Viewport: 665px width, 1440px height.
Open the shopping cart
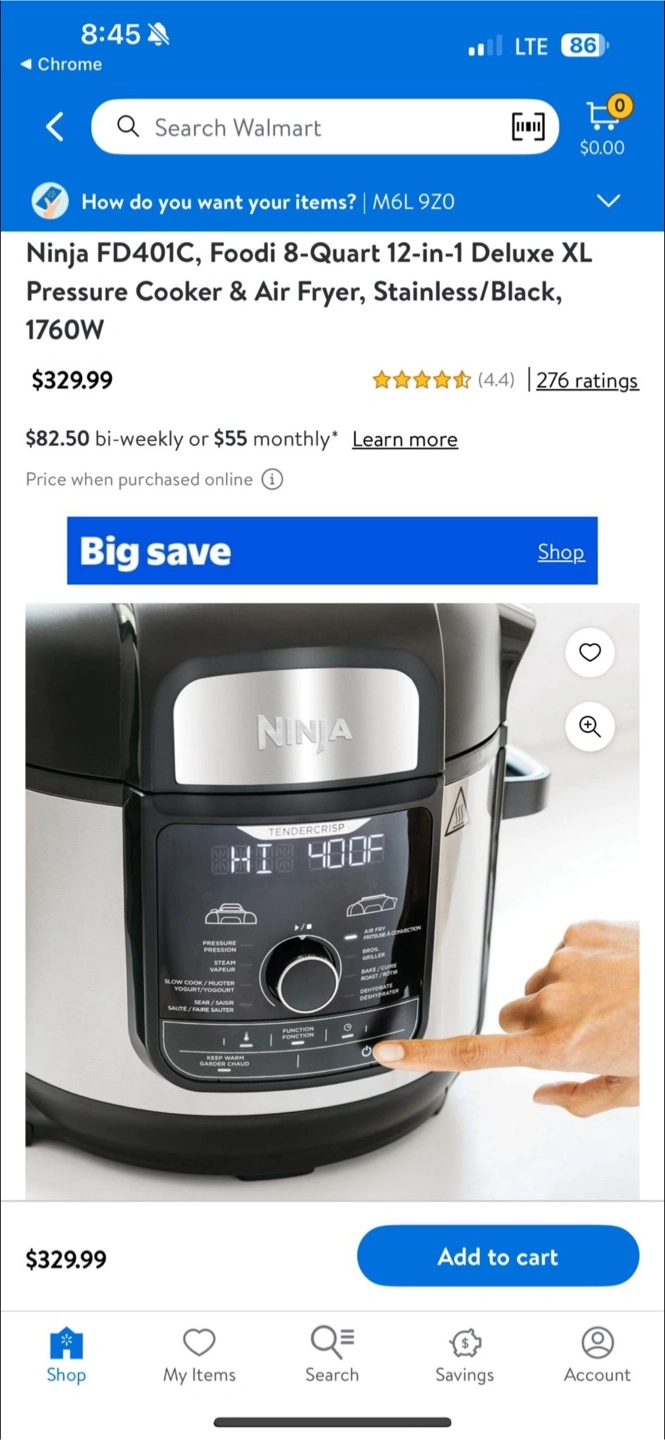(602, 125)
